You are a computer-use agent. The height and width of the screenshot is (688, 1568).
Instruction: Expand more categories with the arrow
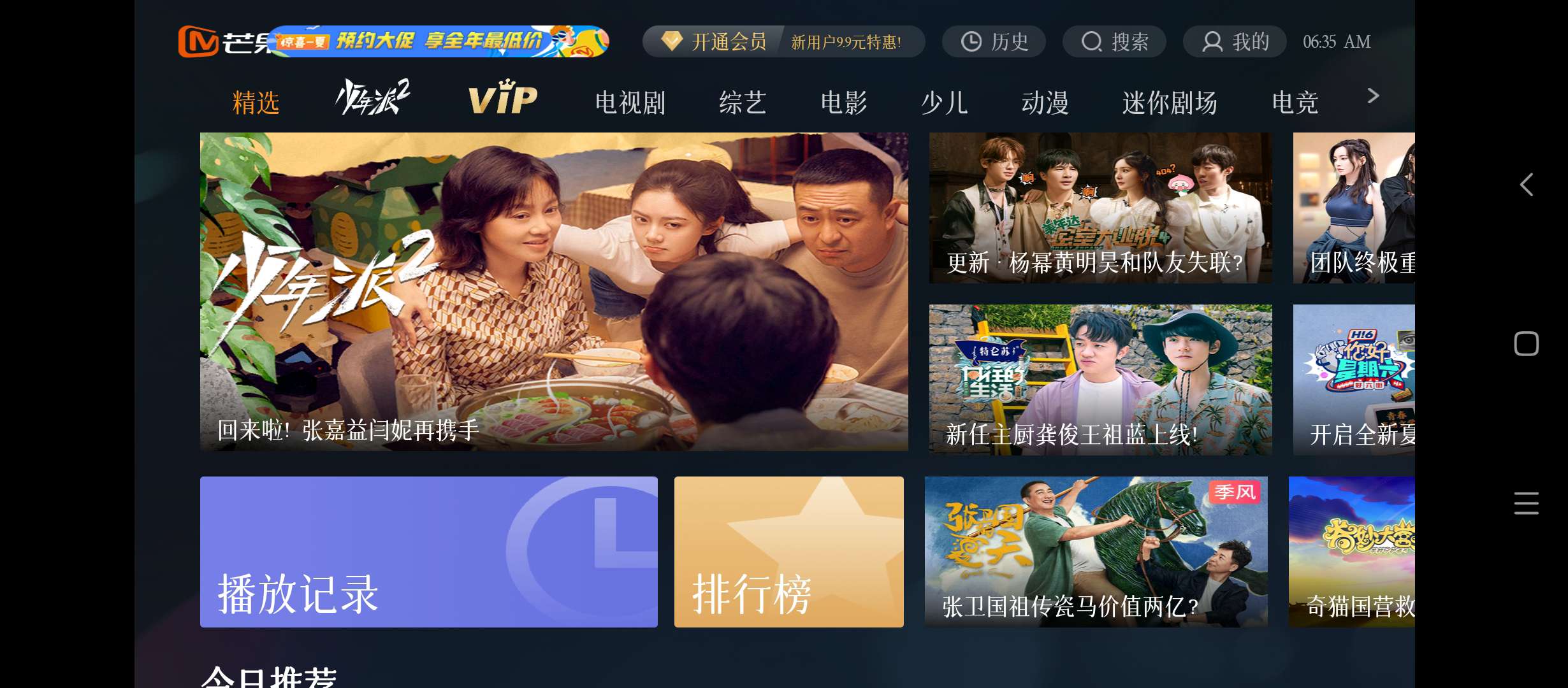point(1373,96)
